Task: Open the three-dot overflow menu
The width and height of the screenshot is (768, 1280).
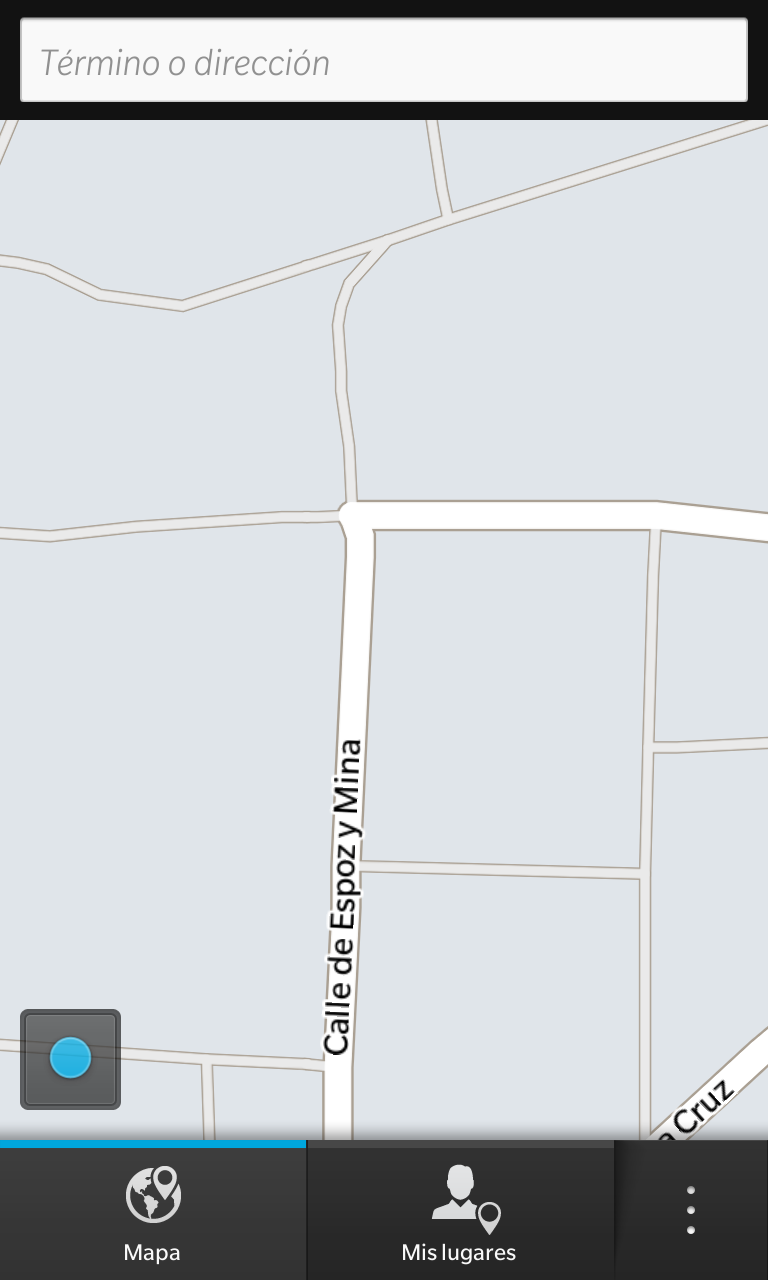Action: [x=691, y=1211]
